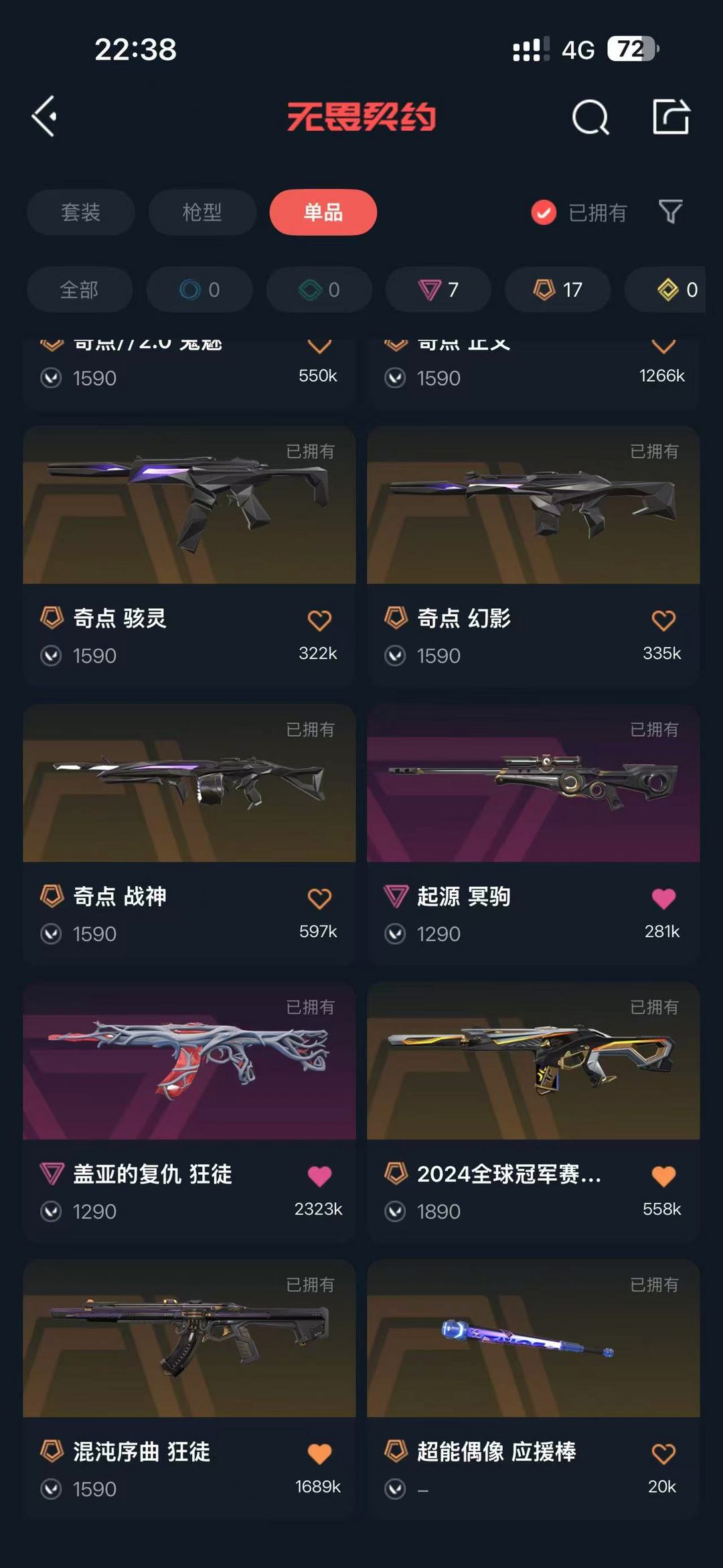Select the orange rarity filter showing 17
Viewport: 723px width, 1568px height.
pyautogui.click(x=556, y=289)
